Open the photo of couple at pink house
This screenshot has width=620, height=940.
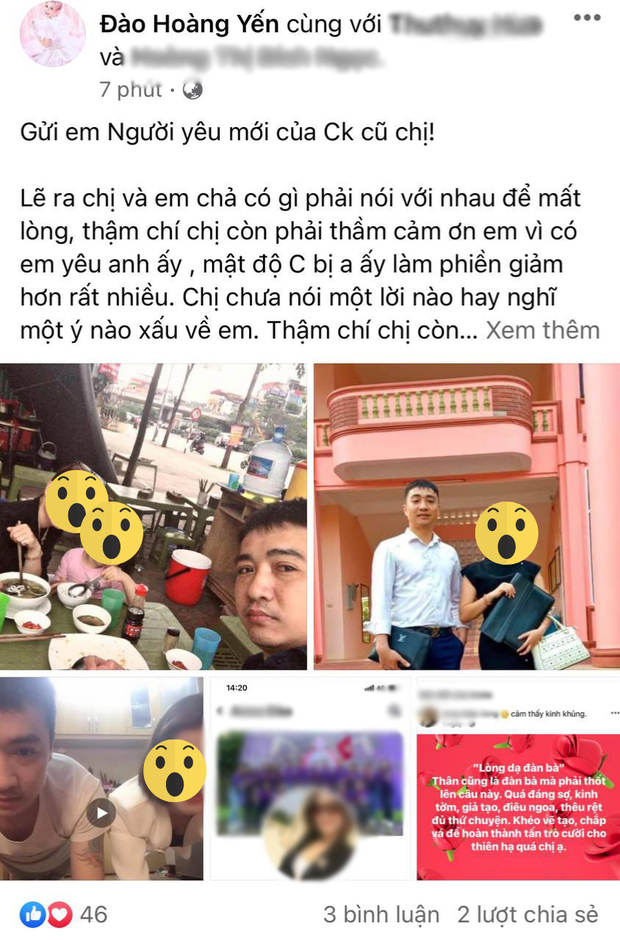465,517
